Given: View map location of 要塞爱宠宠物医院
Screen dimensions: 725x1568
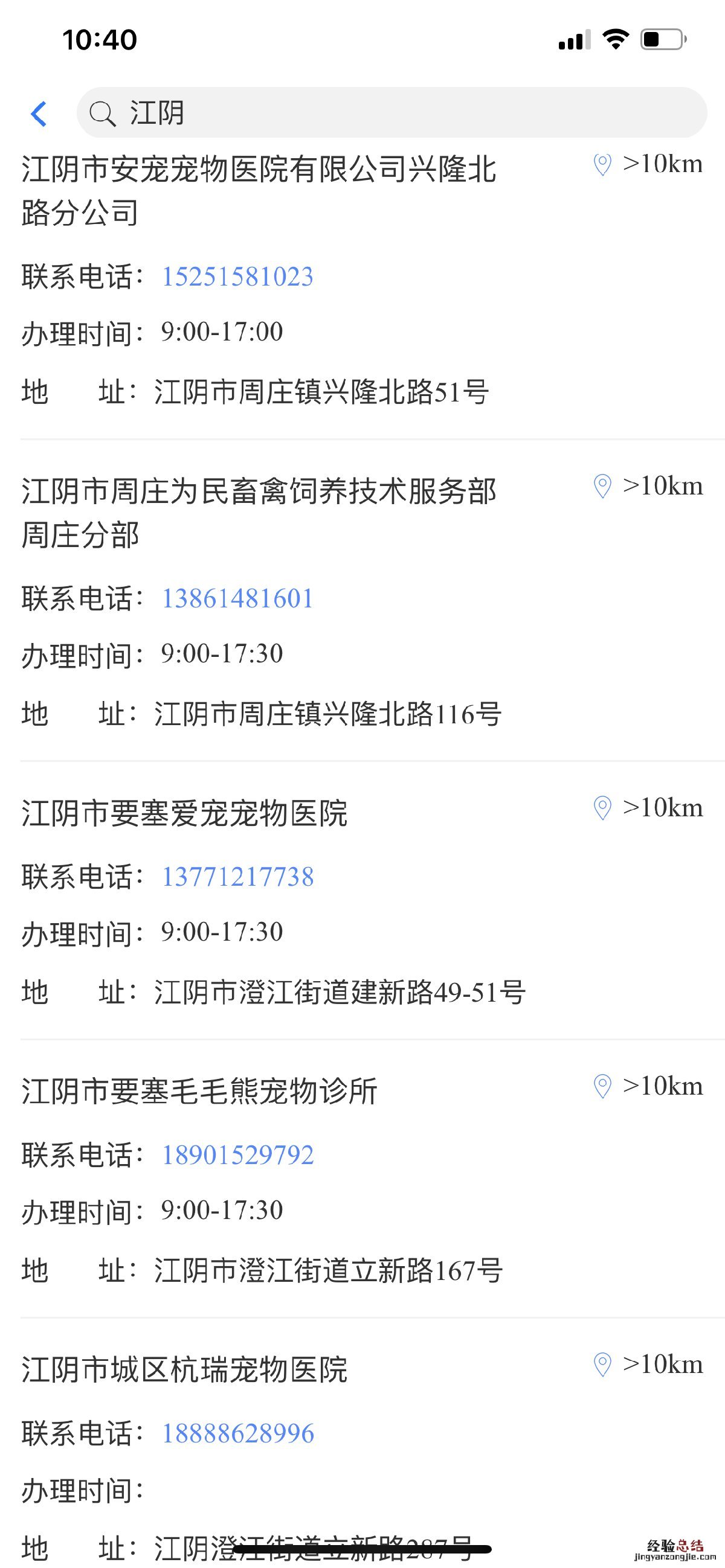Looking at the screenshot, I should [602, 808].
